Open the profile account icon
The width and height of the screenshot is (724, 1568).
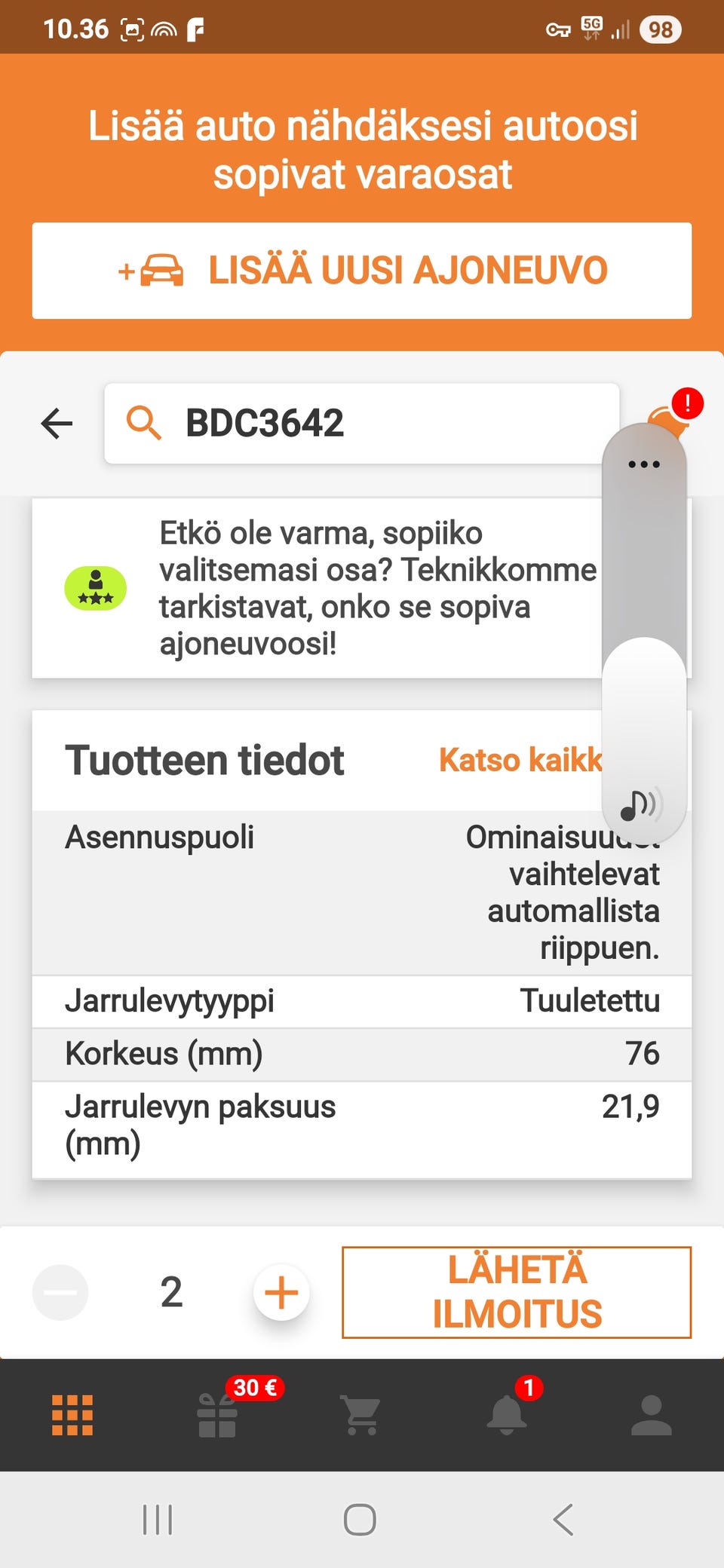tap(652, 1416)
